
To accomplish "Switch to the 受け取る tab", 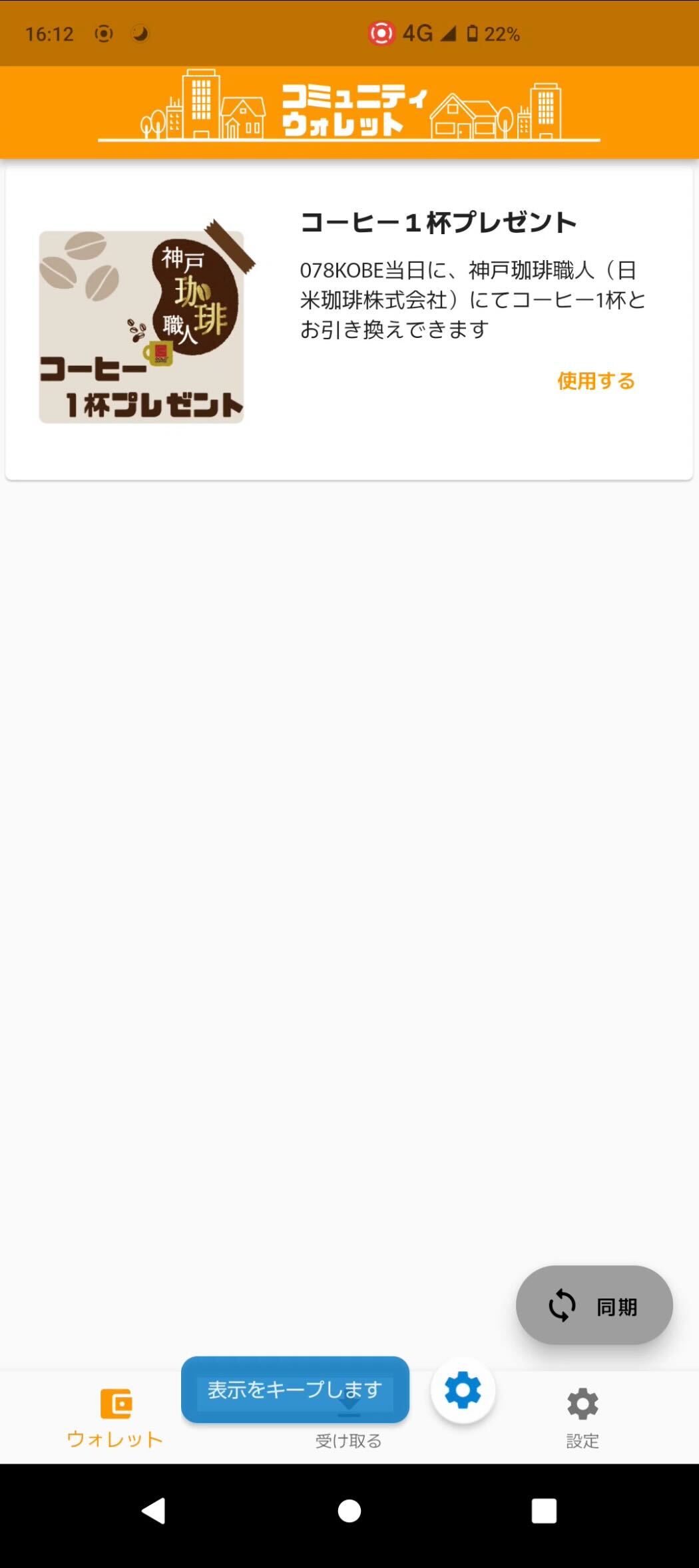I will click(349, 1440).
